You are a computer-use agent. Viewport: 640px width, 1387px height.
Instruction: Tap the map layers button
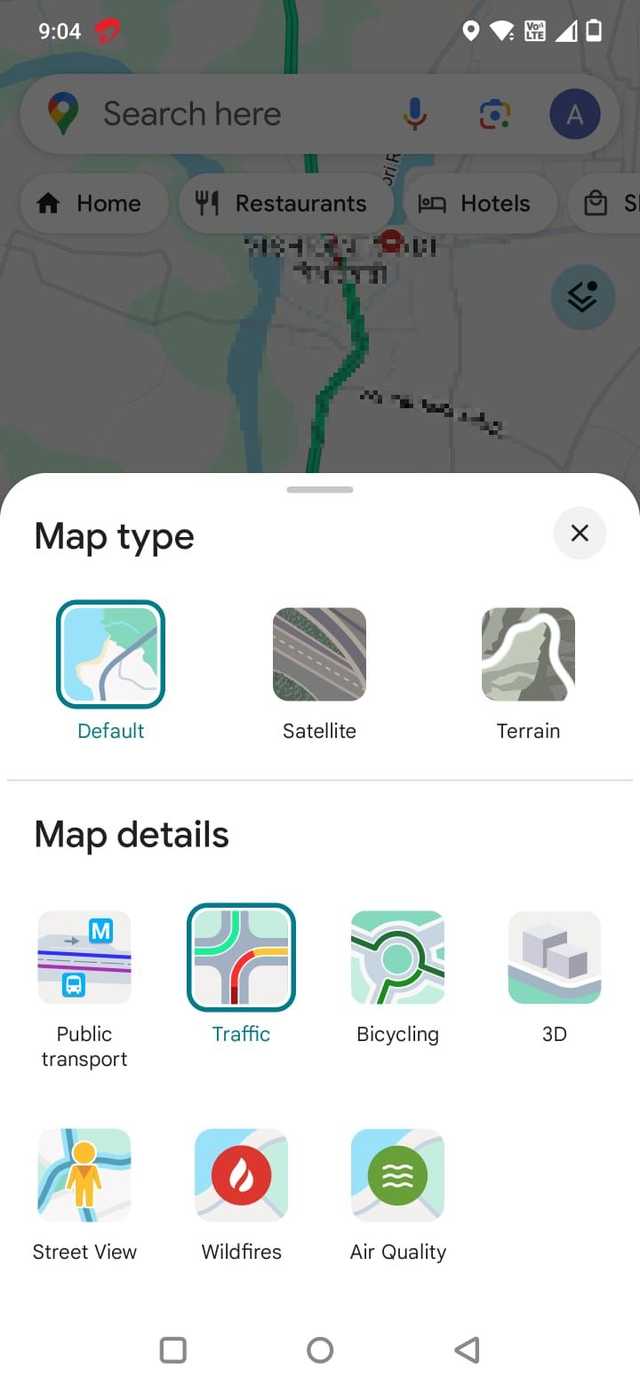point(582,297)
